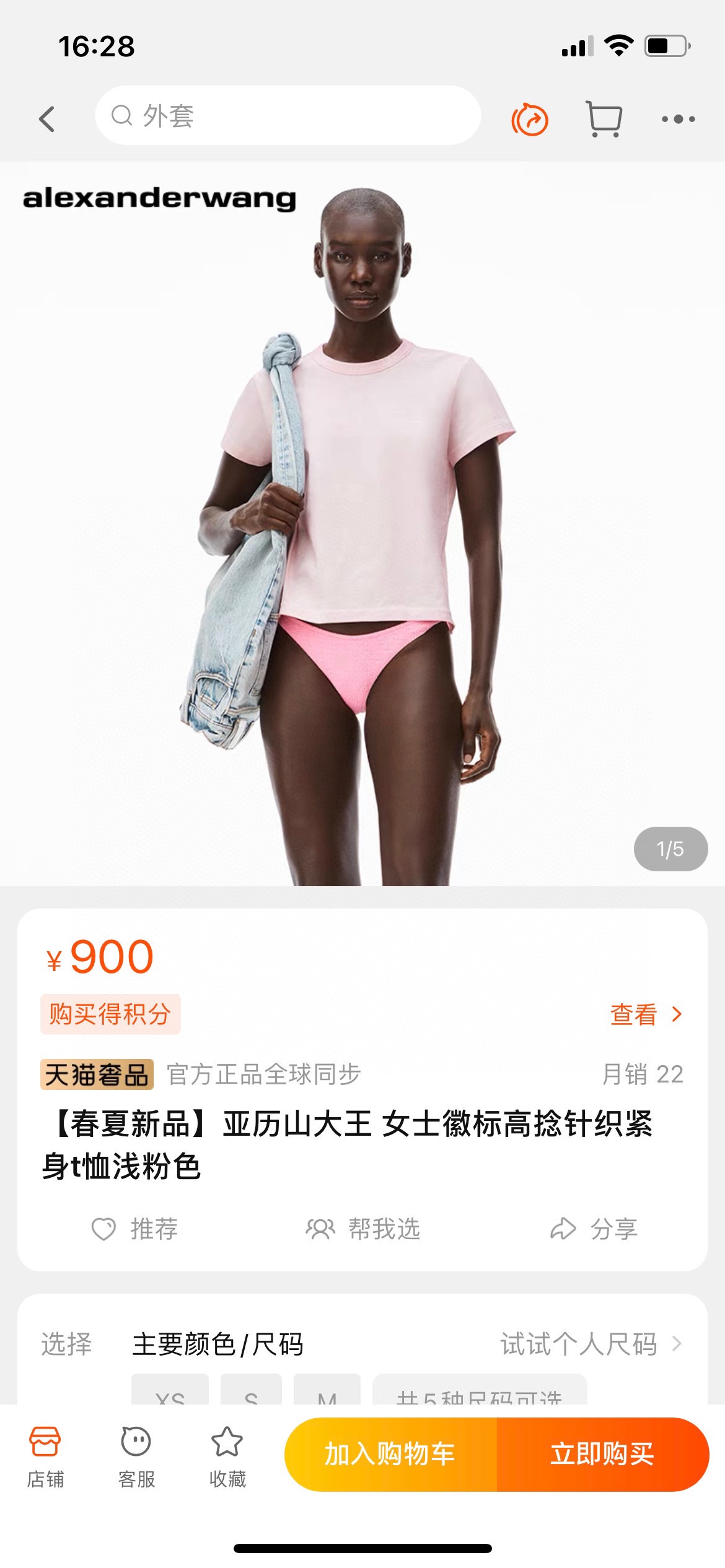725x1568 pixels.
Task: Open the orange share-reward icon
Action: pyautogui.click(x=530, y=119)
